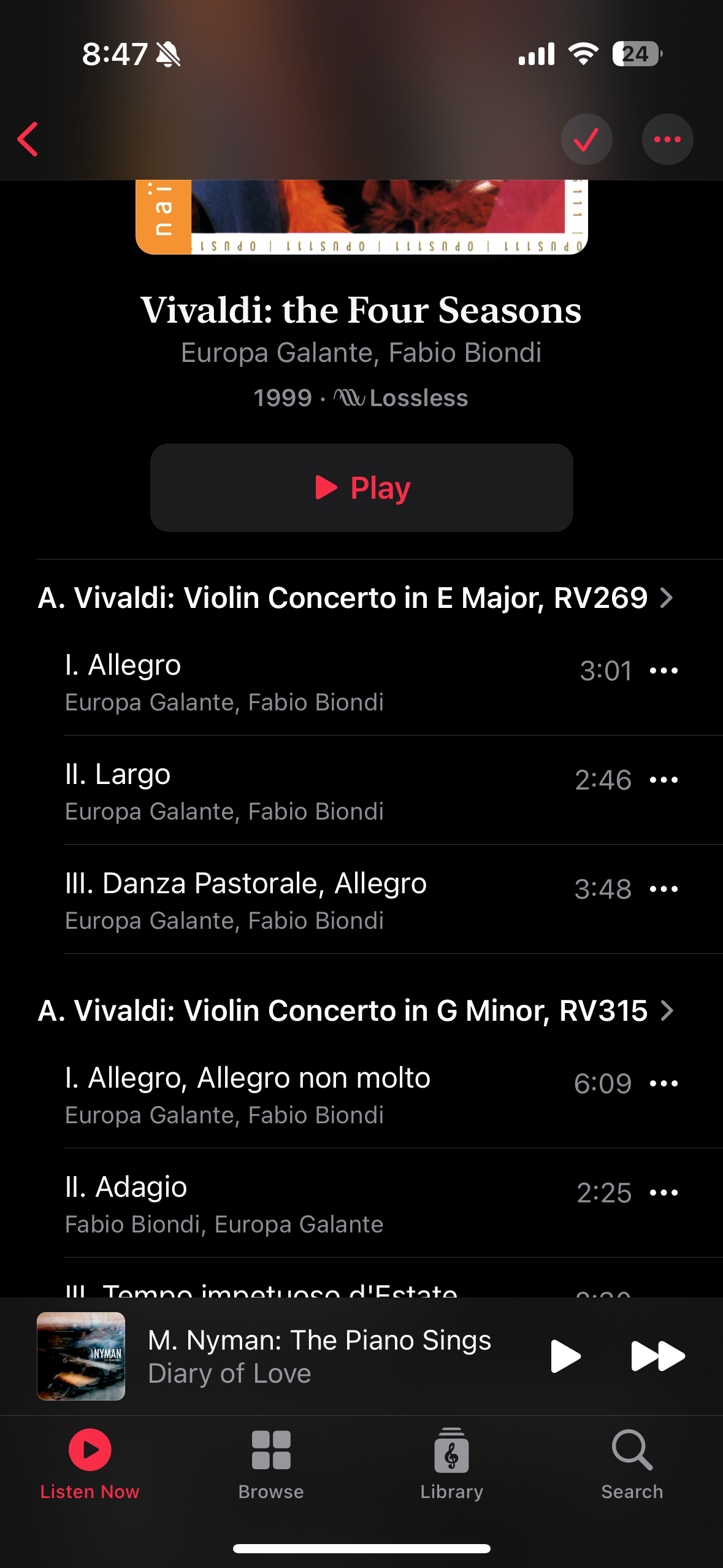
Task: Open more options for II. Adagio
Action: 664,1193
